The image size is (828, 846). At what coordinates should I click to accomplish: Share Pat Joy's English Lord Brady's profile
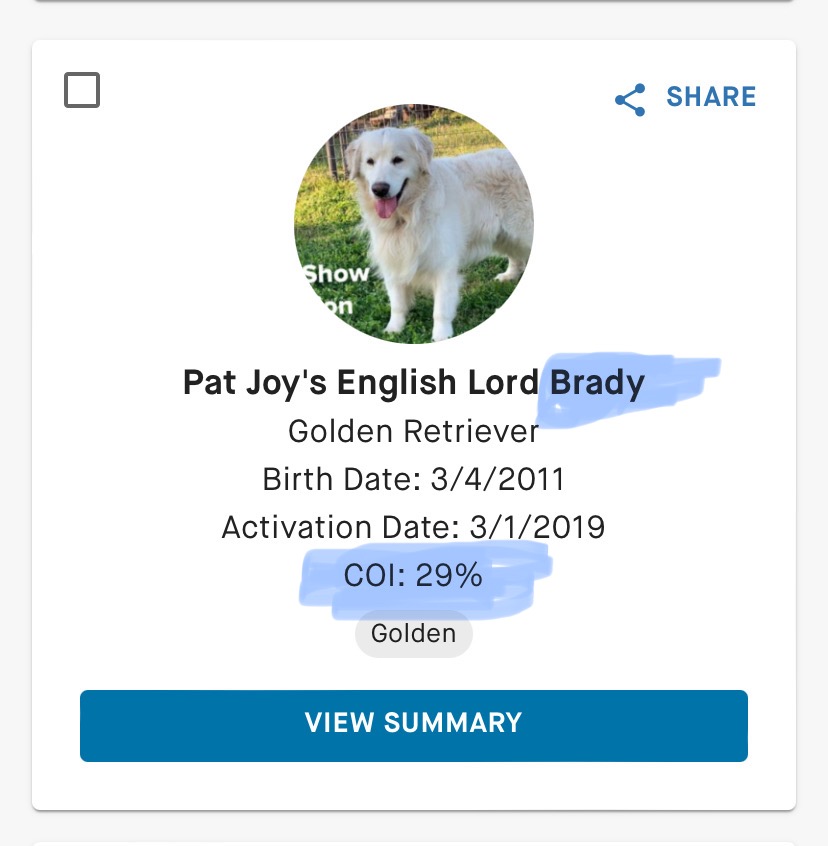(686, 98)
